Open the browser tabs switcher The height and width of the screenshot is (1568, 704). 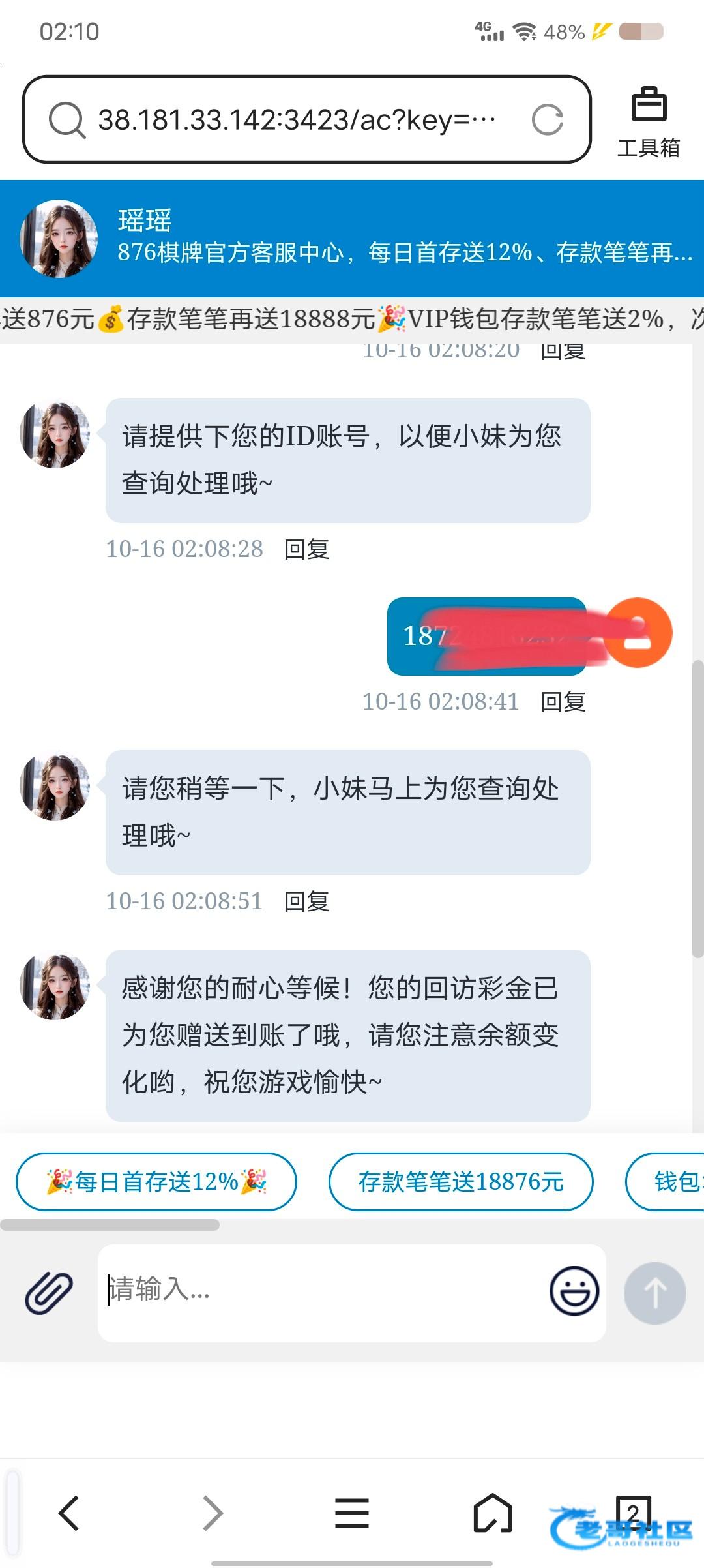pyautogui.click(x=633, y=1512)
